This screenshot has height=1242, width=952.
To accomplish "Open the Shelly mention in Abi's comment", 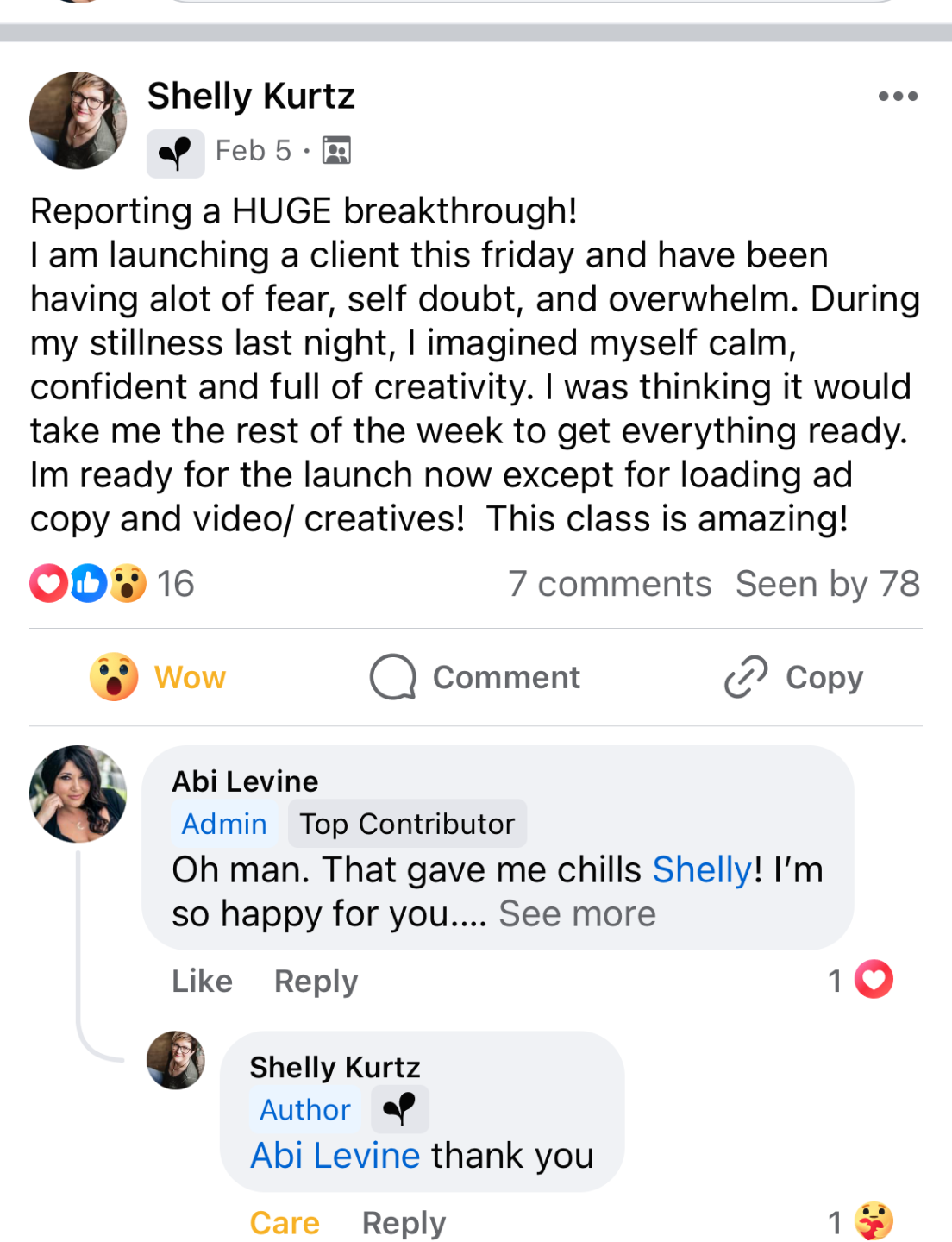I will pyautogui.click(x=702, y=870).
